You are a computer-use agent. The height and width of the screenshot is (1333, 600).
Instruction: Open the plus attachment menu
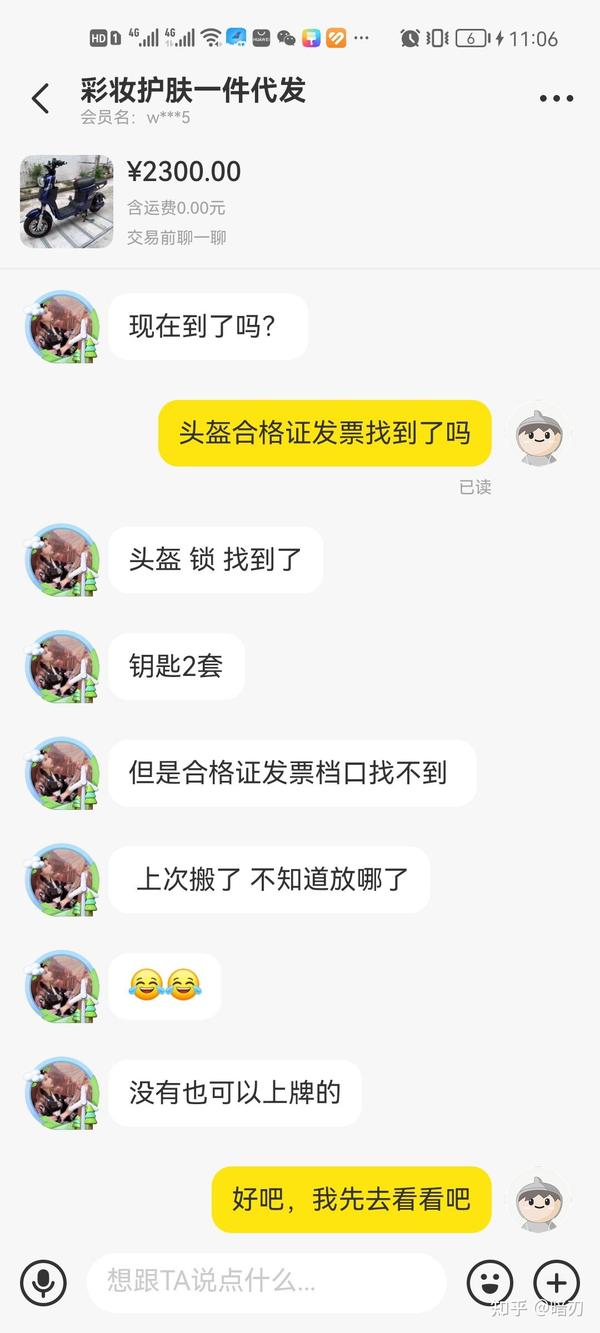click(x=556, y=1281)
